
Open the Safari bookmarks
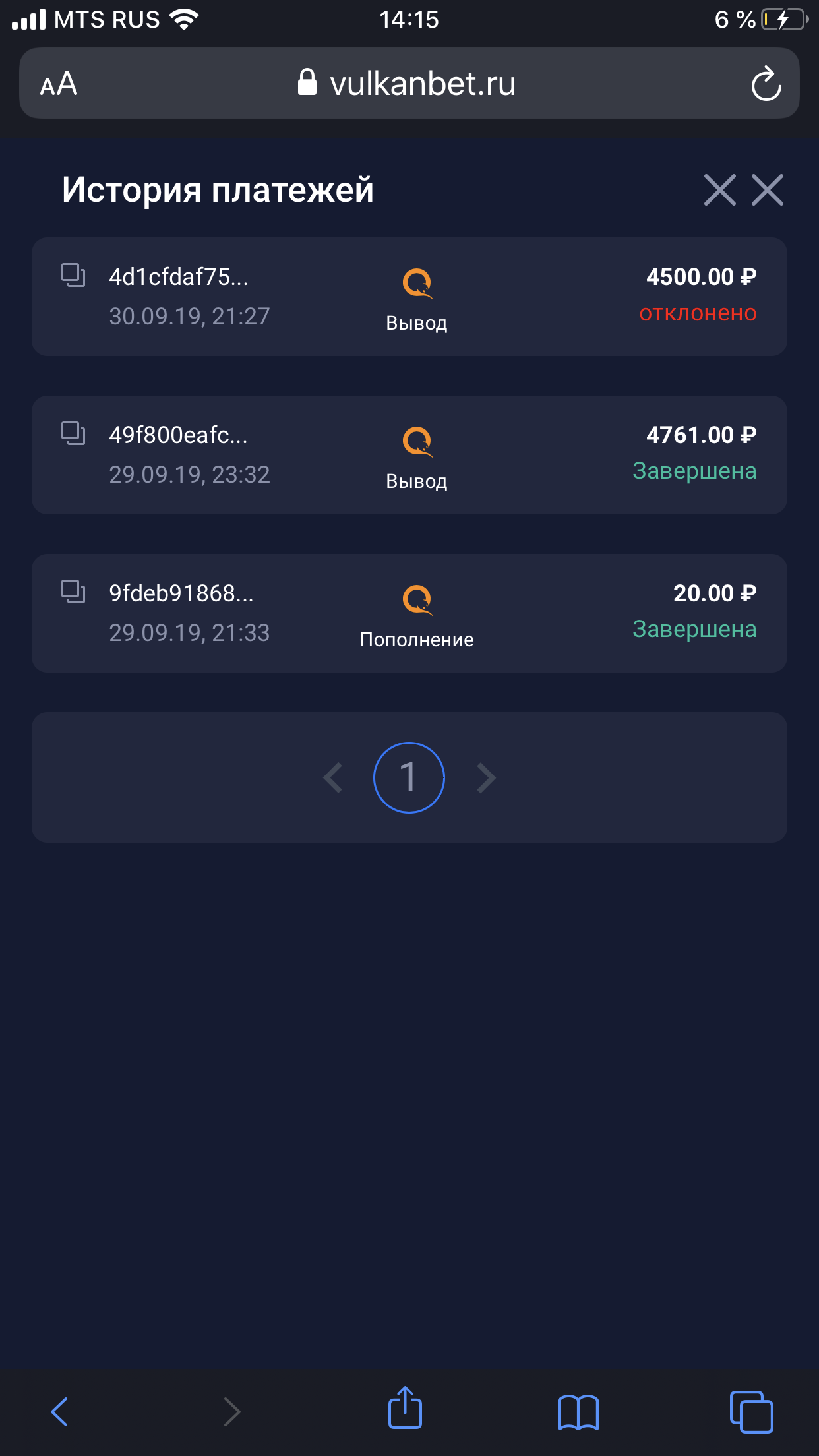click(578, 1412)
